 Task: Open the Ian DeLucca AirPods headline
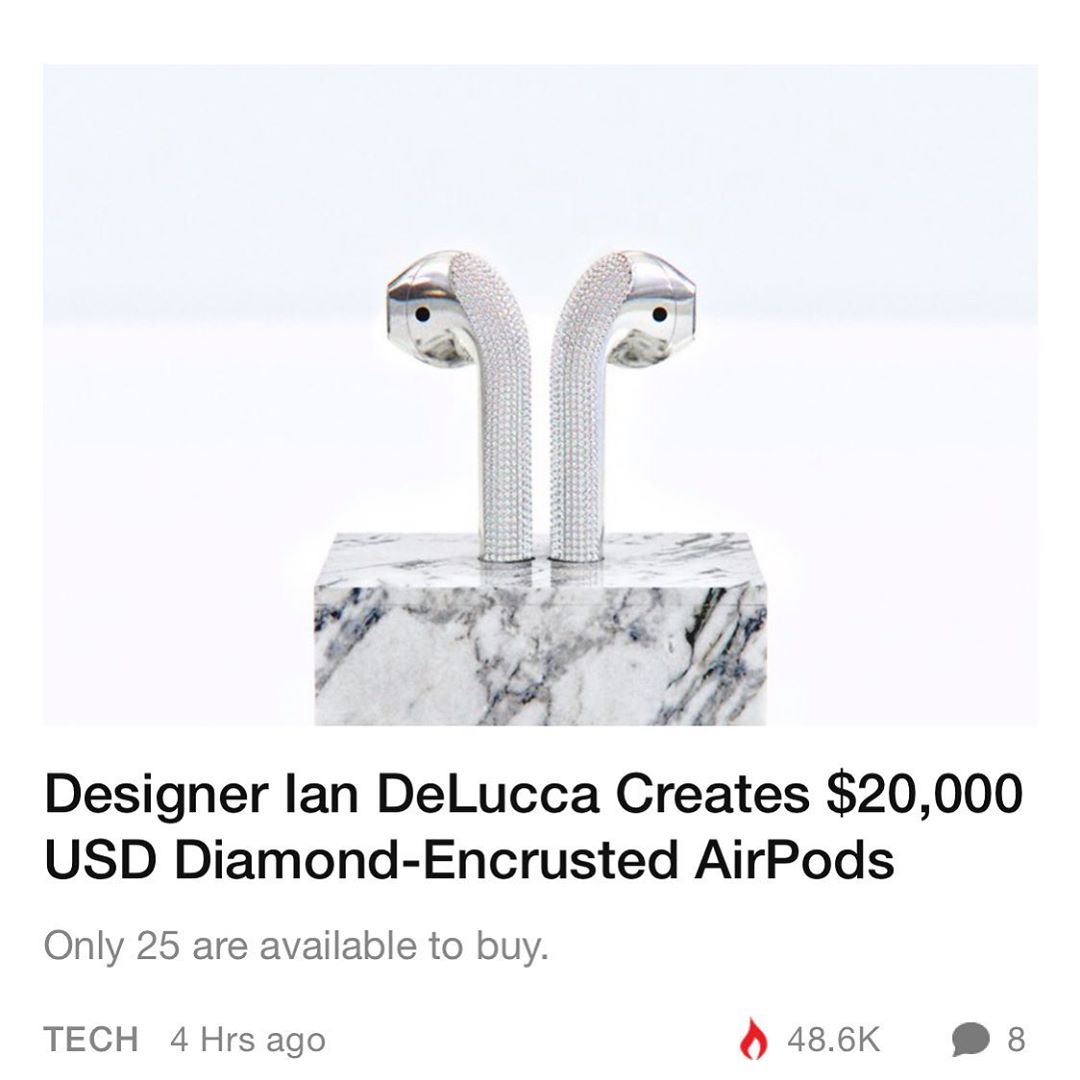[533, 827]
